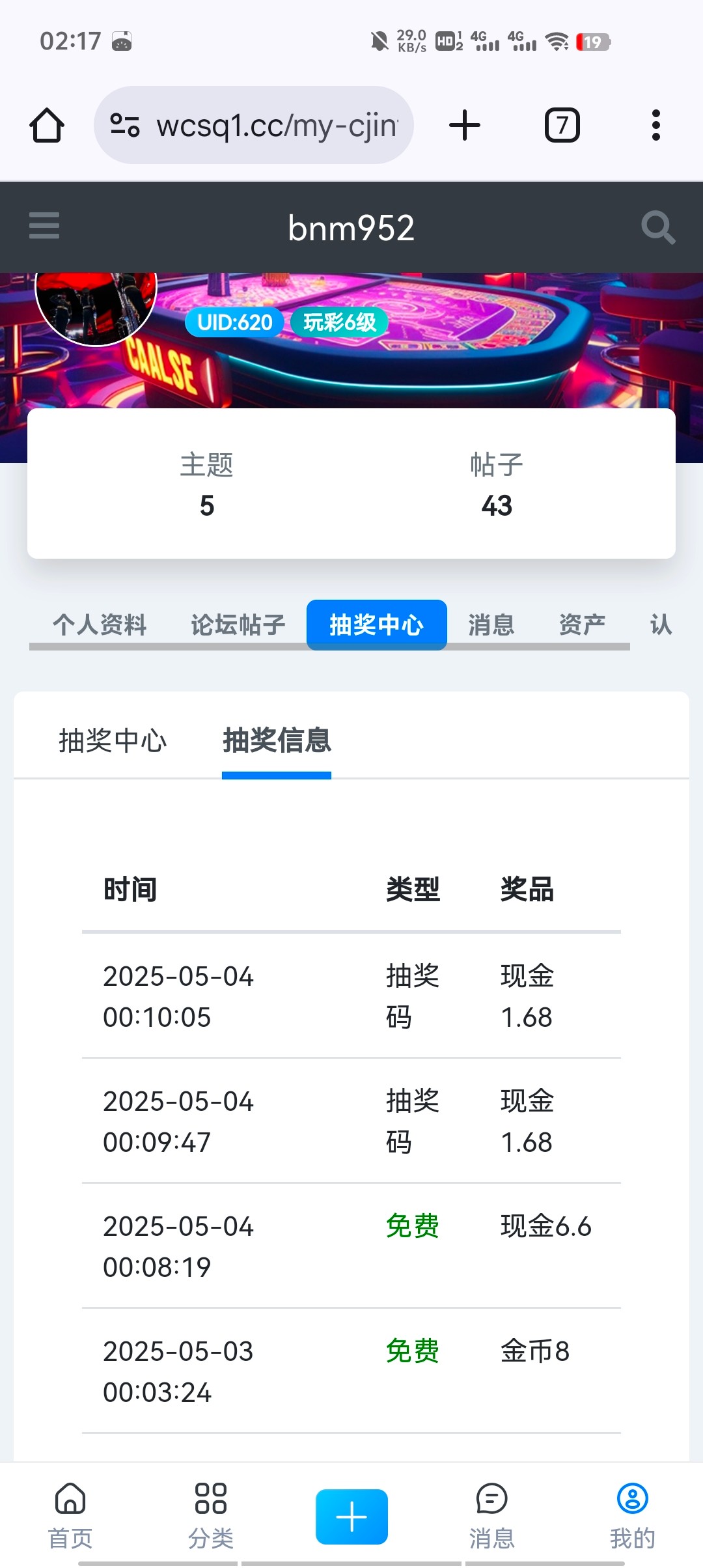Switch to the 个人资料 tab
703x1568 pixels.
coord(100,624)
